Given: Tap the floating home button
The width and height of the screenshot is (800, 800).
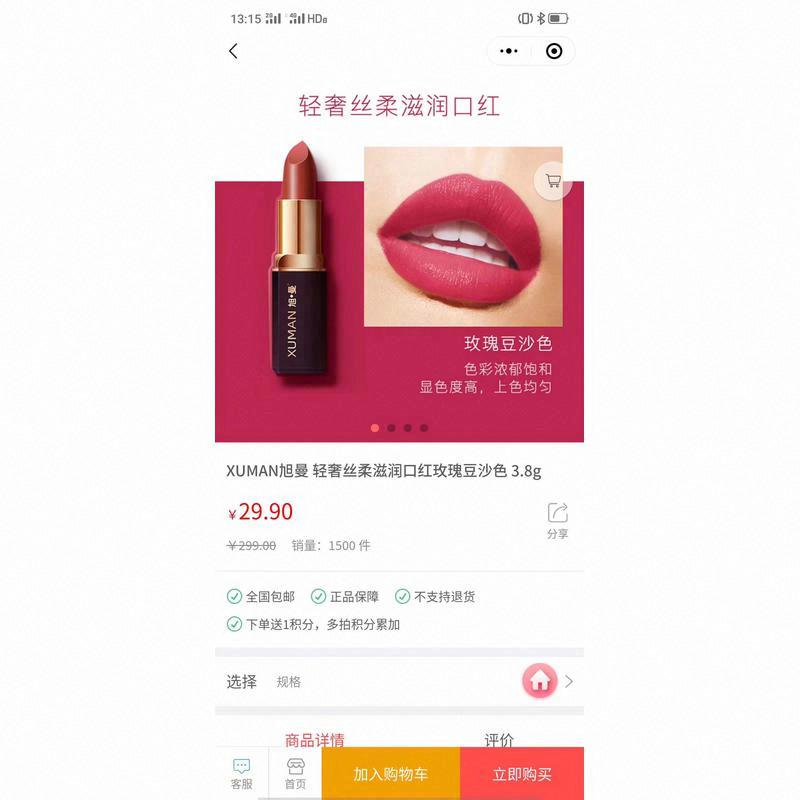Looking at the screenshot, I should [x=540, y=681].
